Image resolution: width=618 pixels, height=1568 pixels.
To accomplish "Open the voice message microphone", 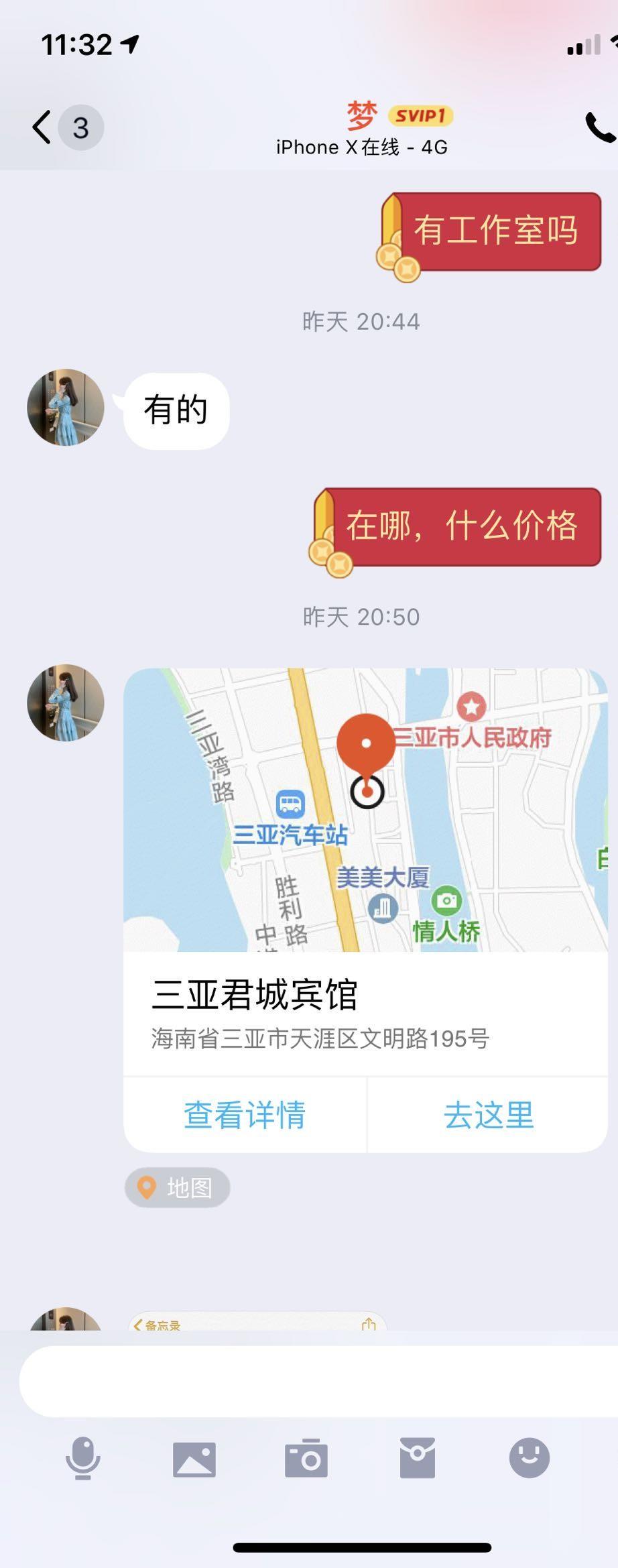I will [83, 1458].
